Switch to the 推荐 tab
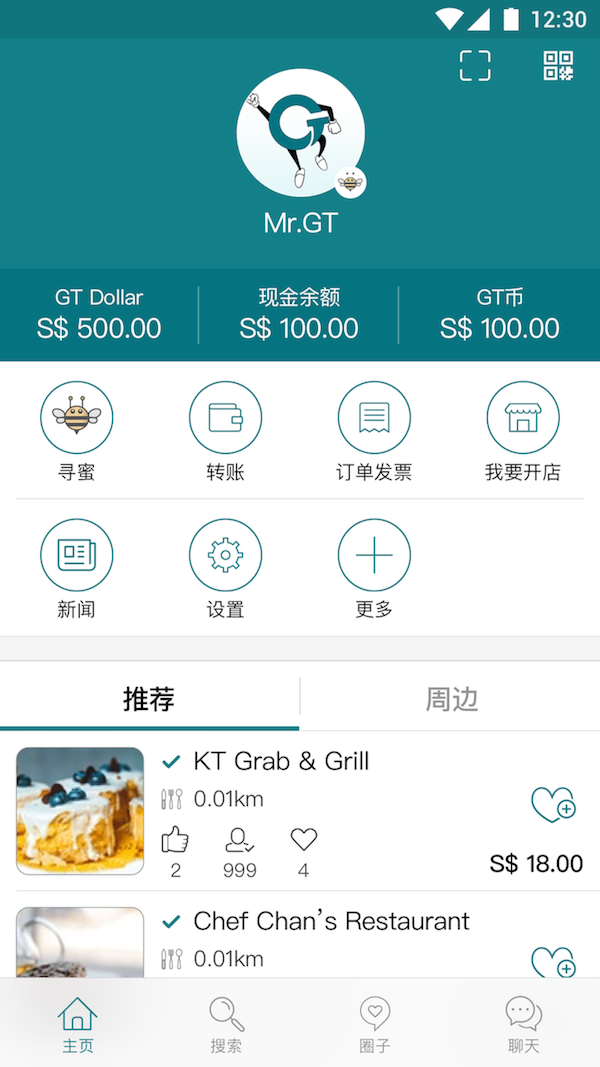The image size is (600, 1067). (x=149, y=699)
